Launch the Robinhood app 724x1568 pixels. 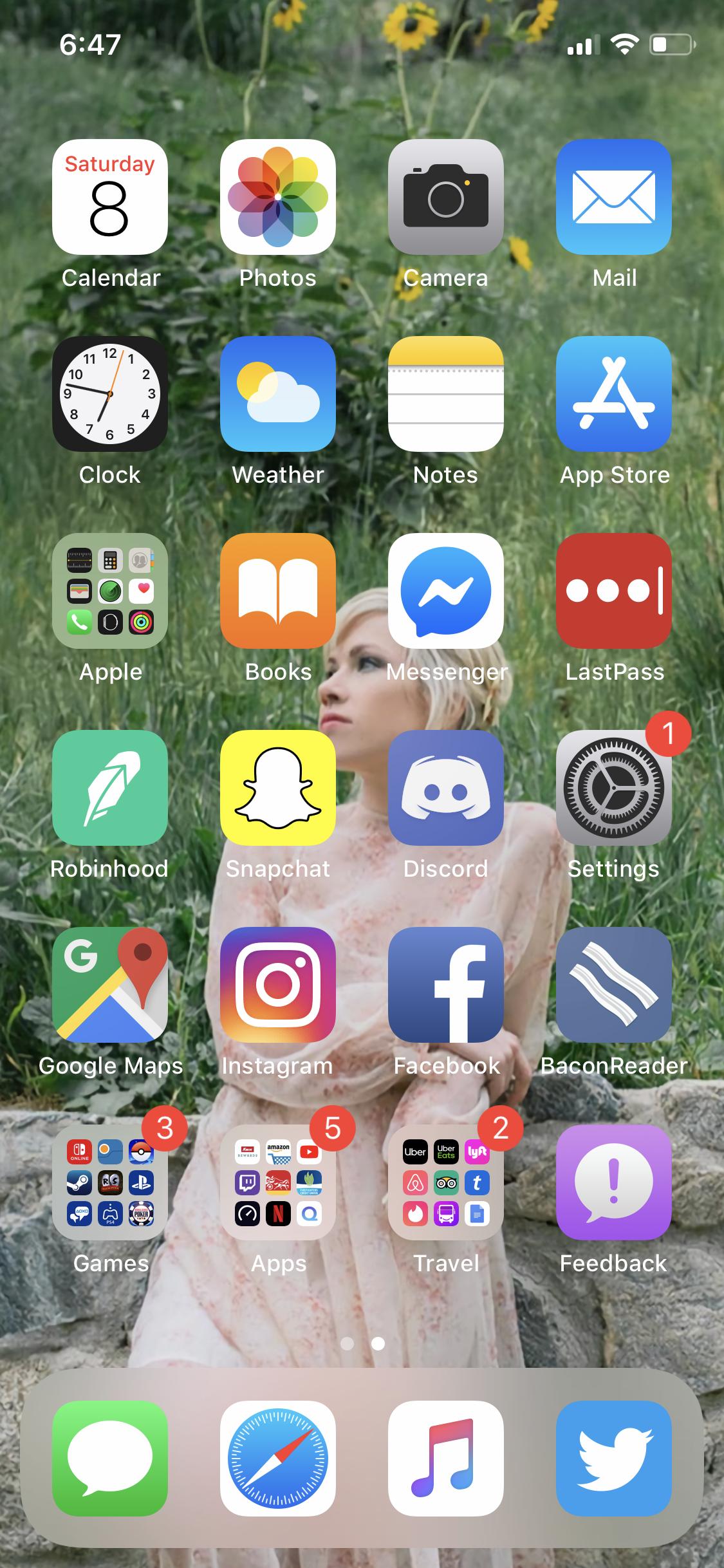tap(109, 788)
